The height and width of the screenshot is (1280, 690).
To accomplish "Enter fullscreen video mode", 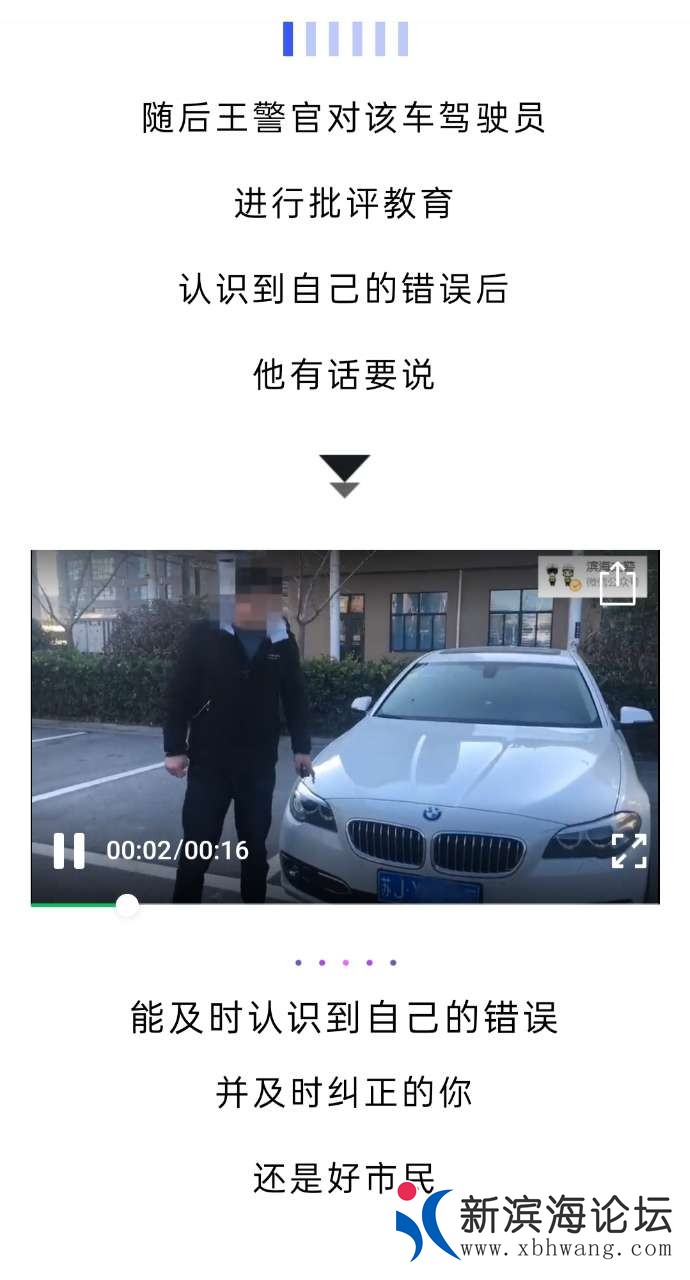I will point(628,850).
